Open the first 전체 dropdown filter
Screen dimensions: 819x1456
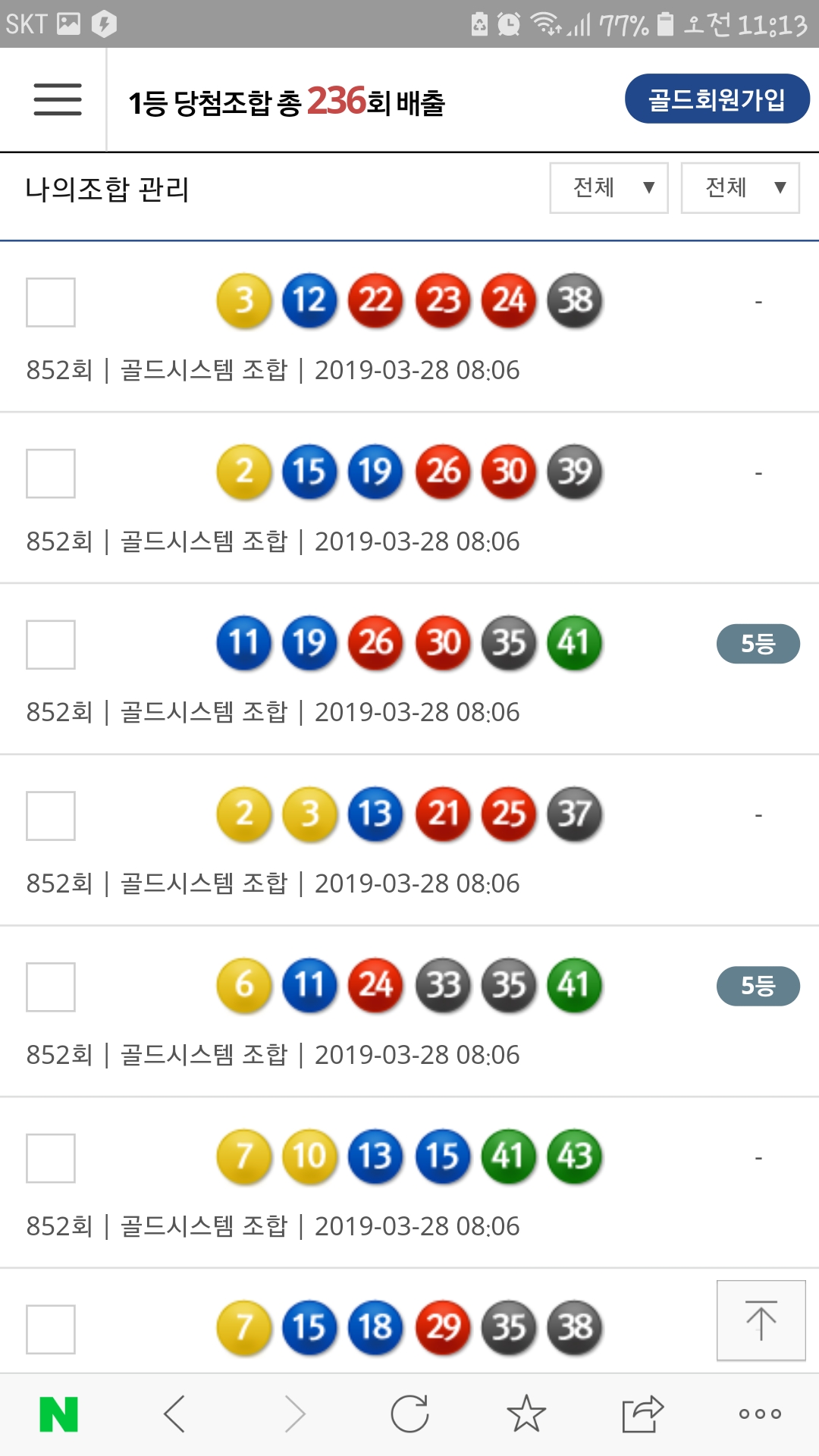tap(609, 188)
